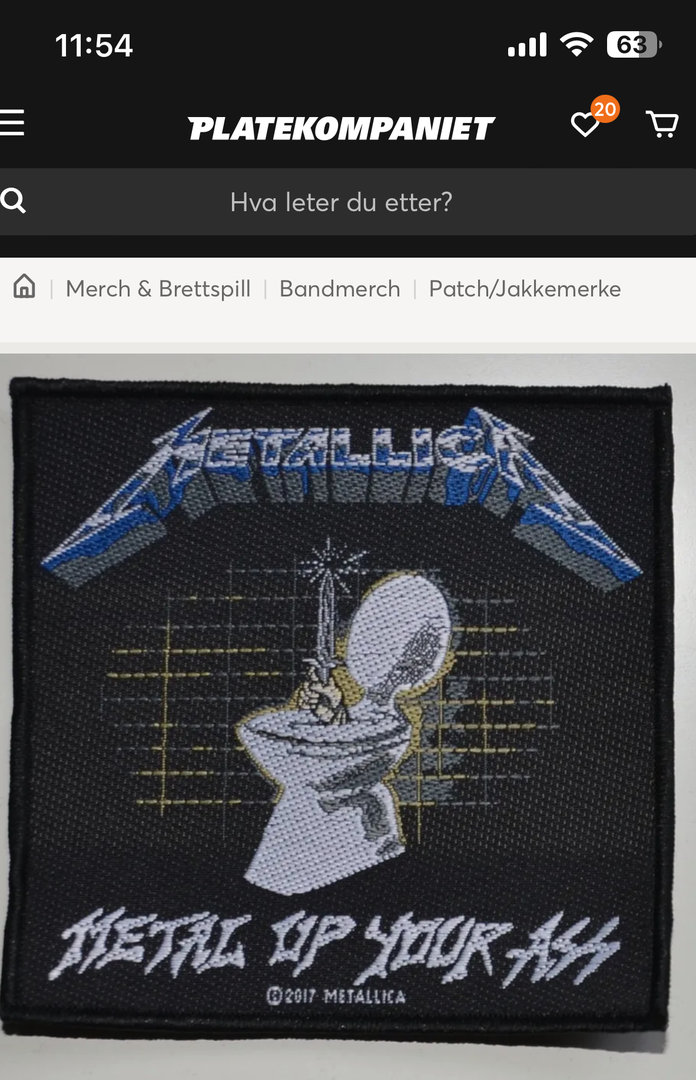This screenshot has height=1080, width=696.
Task: Open the hamburger menu
Action: click(x=13, y=123)
